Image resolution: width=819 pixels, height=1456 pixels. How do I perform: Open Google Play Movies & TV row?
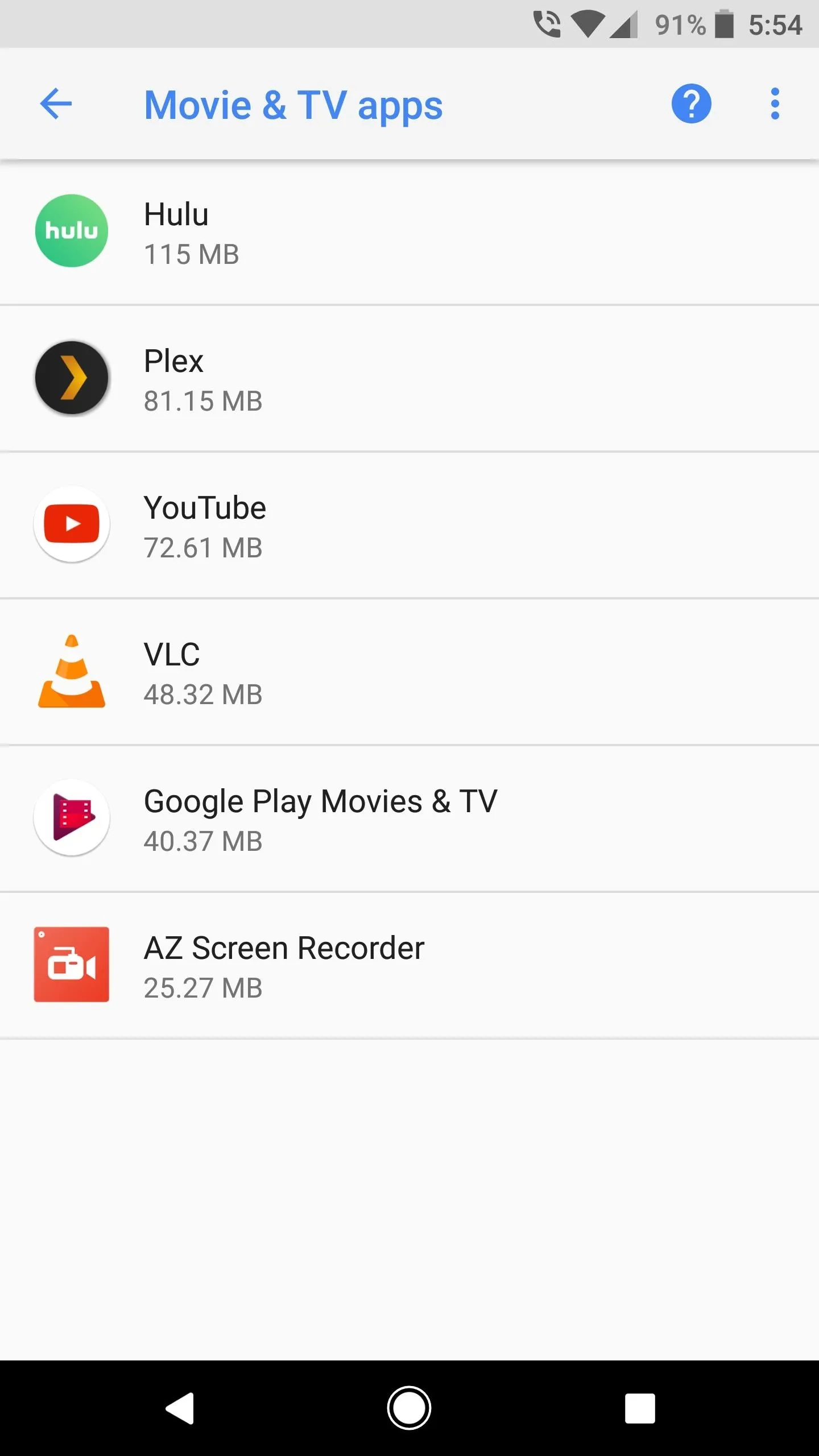tap(409, 818)
